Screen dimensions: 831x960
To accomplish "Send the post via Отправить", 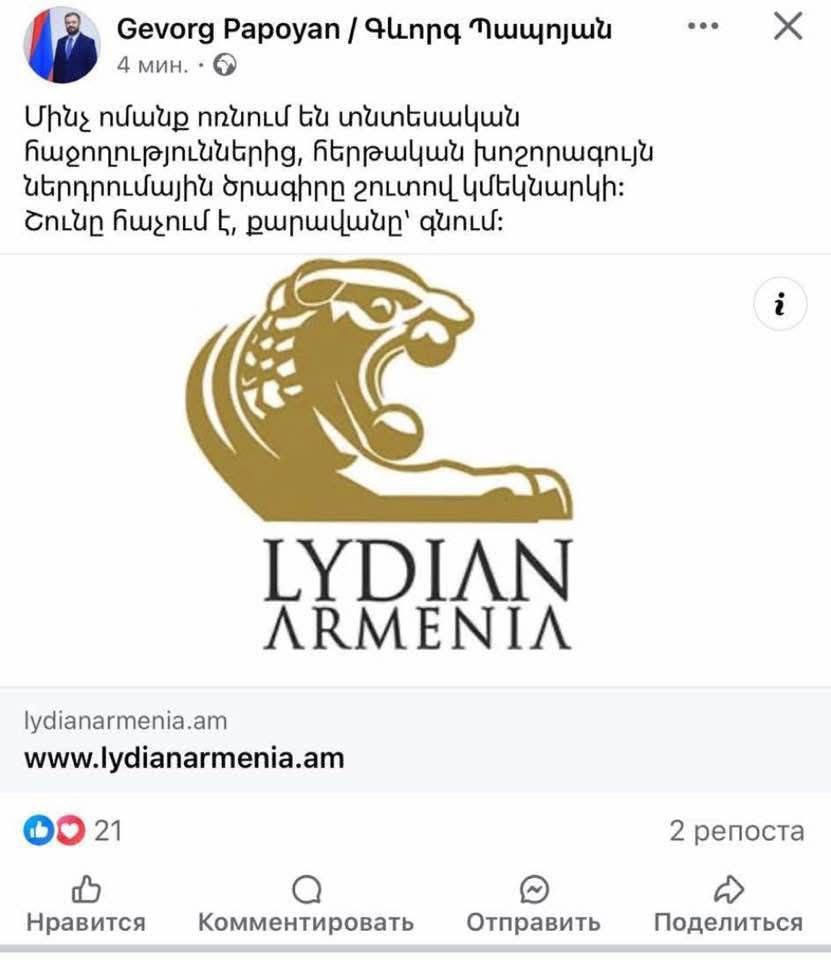I will point(533,905).
